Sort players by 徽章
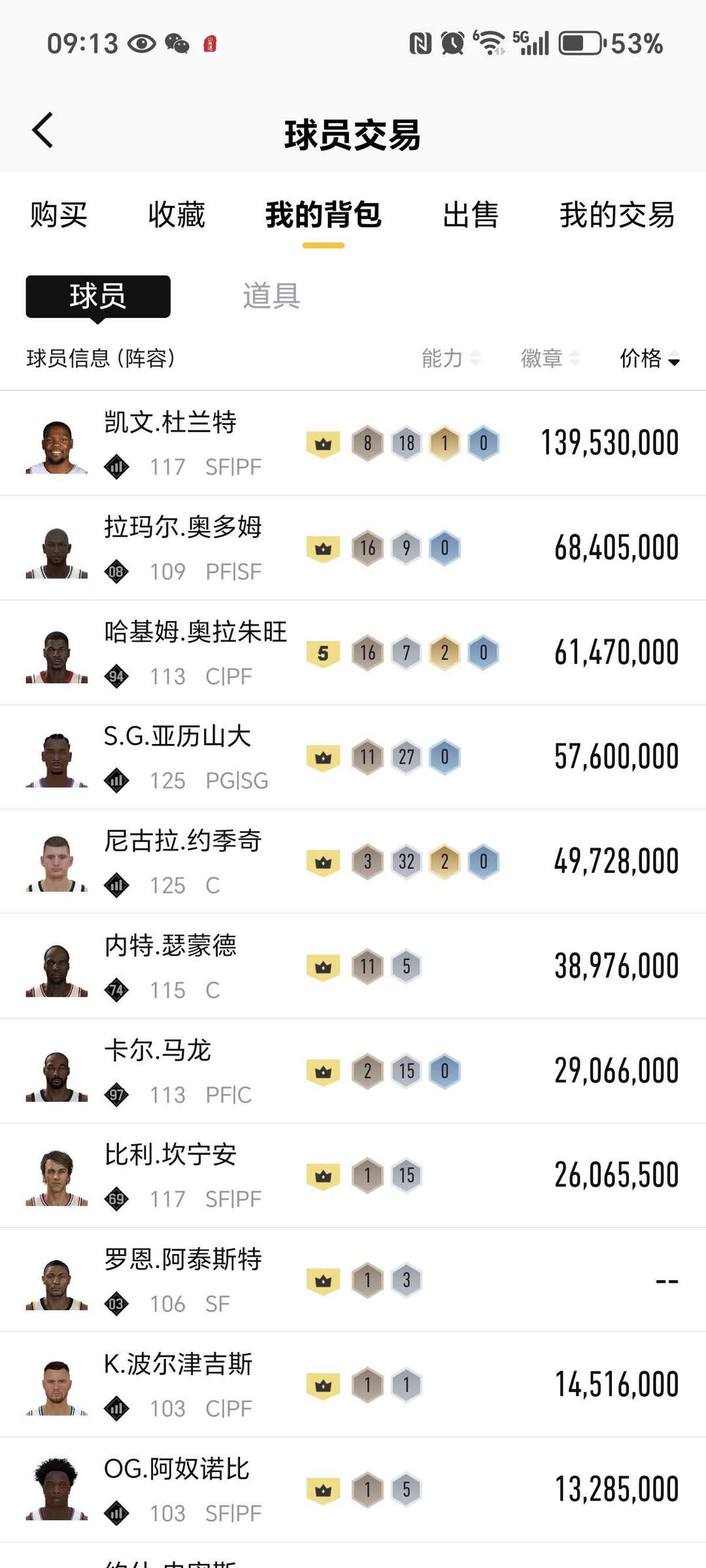 tap(550, 358)
